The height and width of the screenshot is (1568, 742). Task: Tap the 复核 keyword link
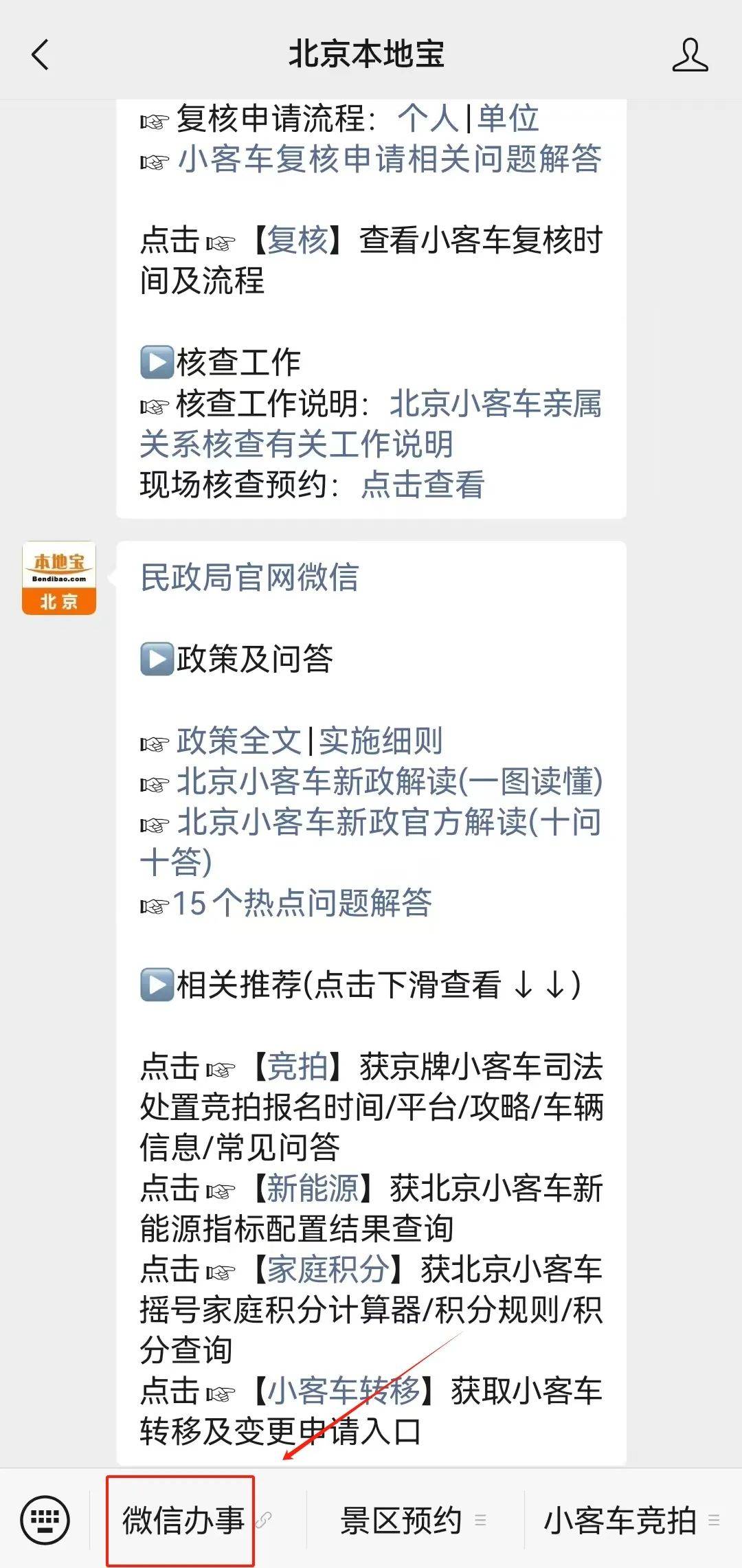[x=297, y=240]
